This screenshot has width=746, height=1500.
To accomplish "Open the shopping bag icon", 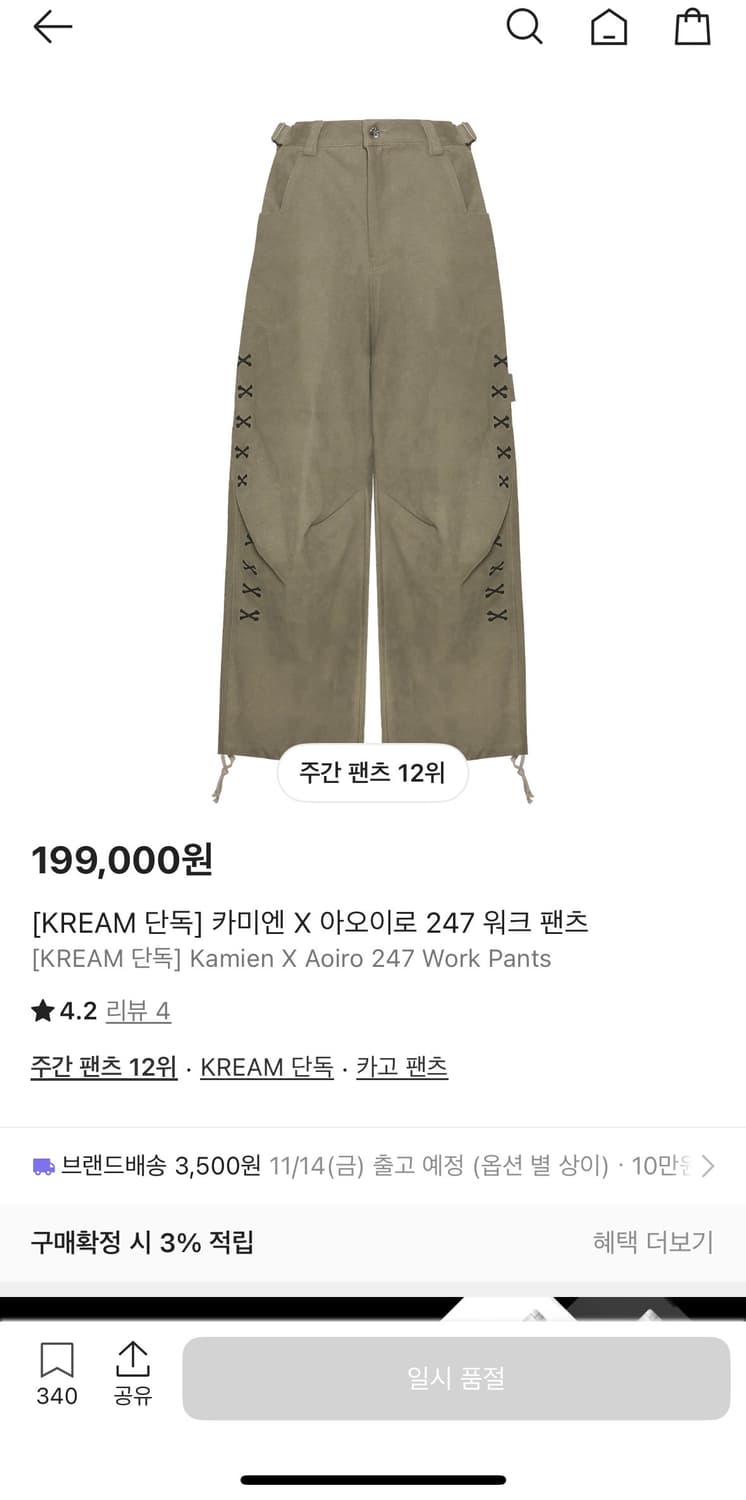I will tap(692, 27).
